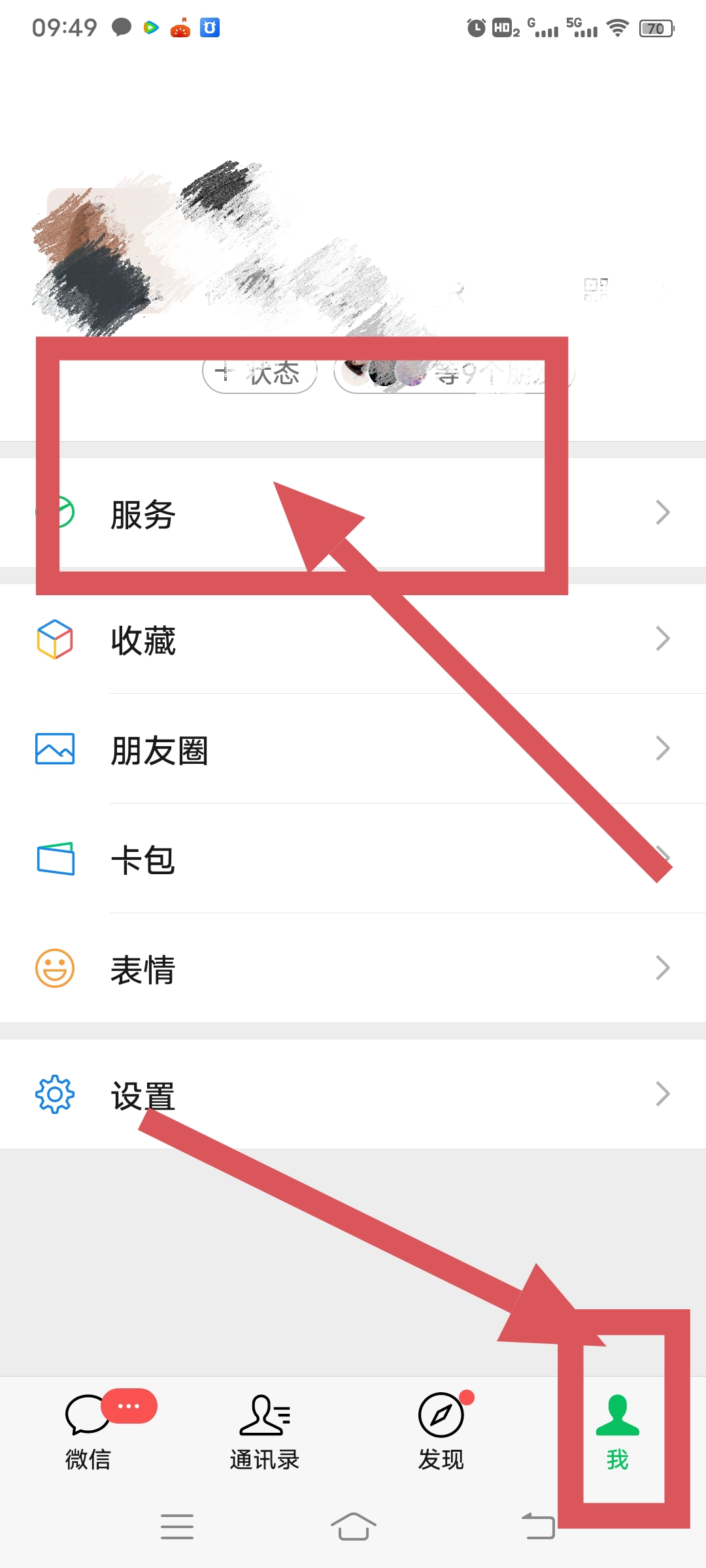The width and height of the screenshot is (706, 1568).
Task: Open 朋友圈 Moments
Action: pyautogui.click(x=353, y=749)
